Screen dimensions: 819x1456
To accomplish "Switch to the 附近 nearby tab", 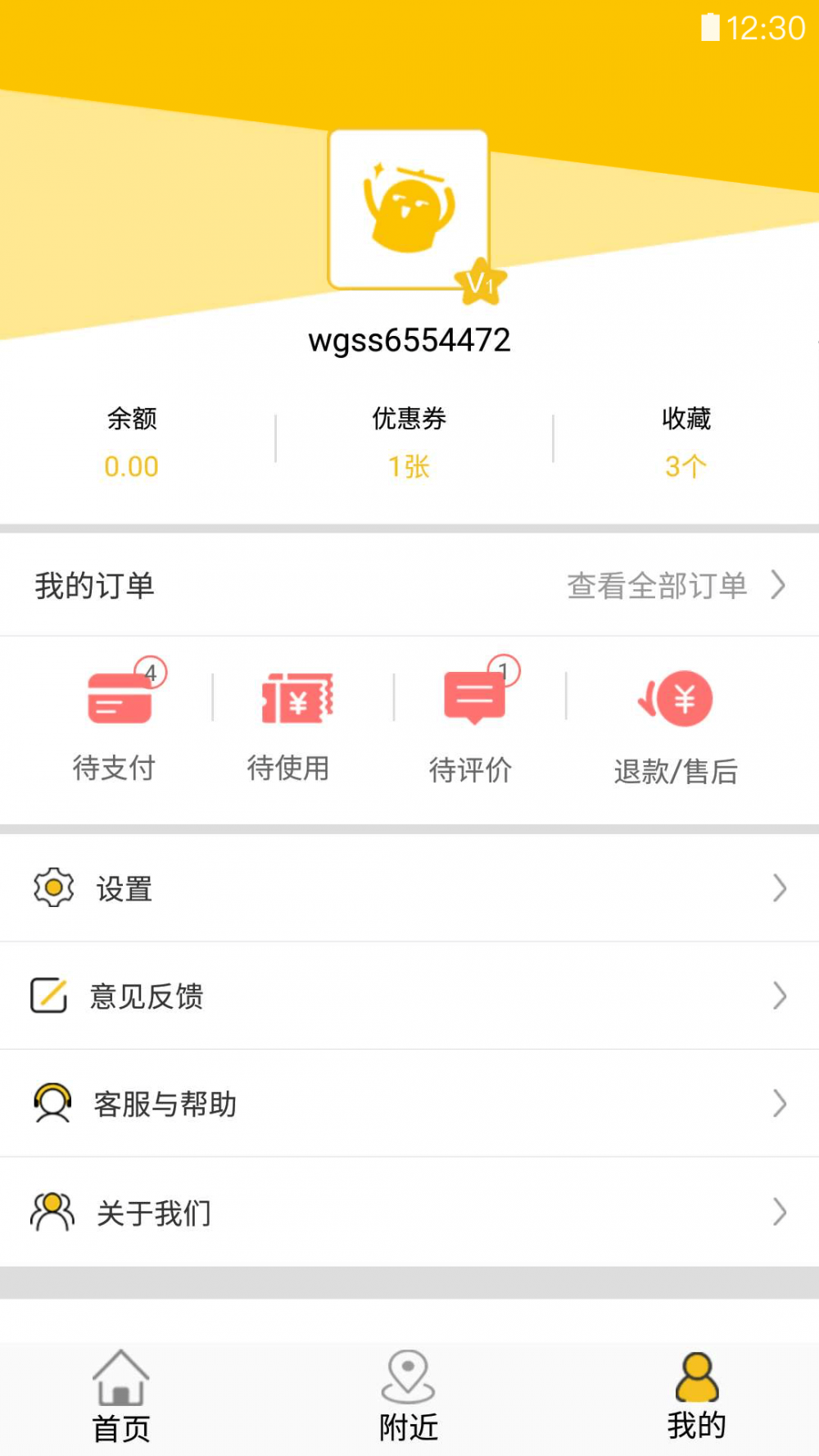I will tap(409, 1398).
